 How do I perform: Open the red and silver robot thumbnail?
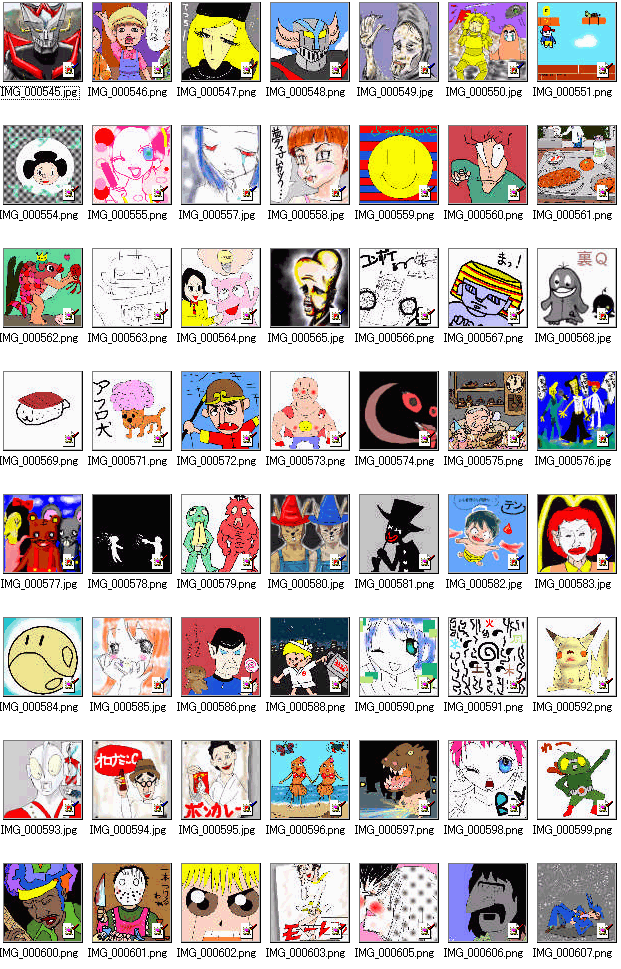point(42,41)
